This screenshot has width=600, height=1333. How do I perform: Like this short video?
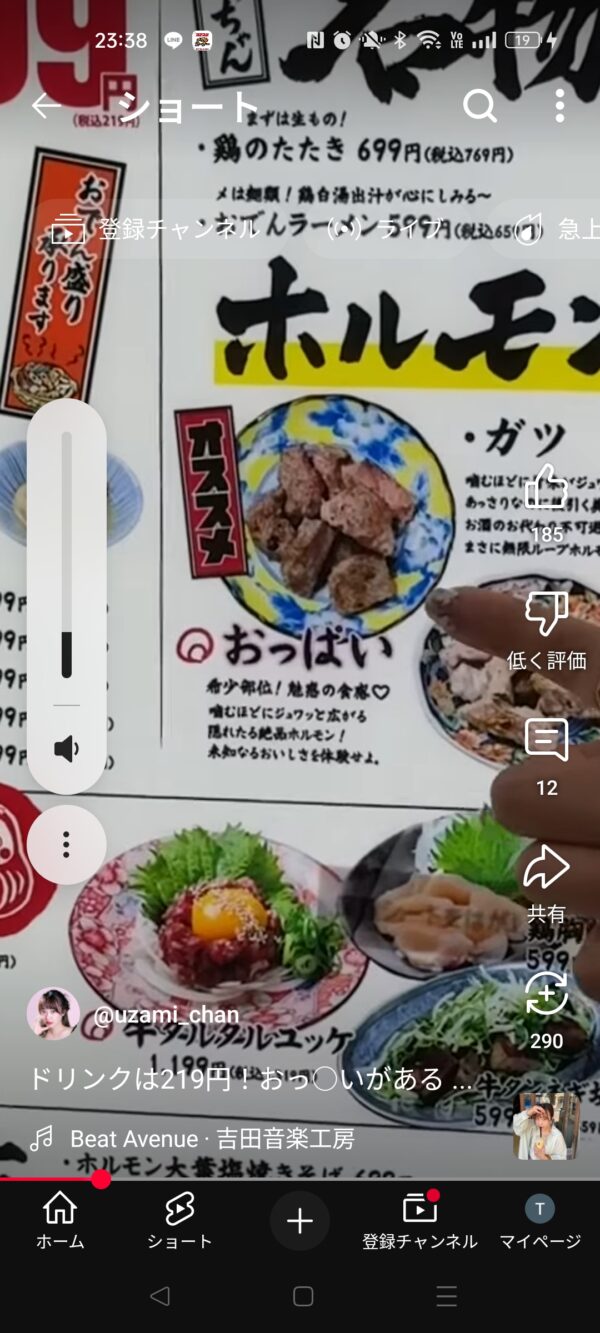point(546,489)
